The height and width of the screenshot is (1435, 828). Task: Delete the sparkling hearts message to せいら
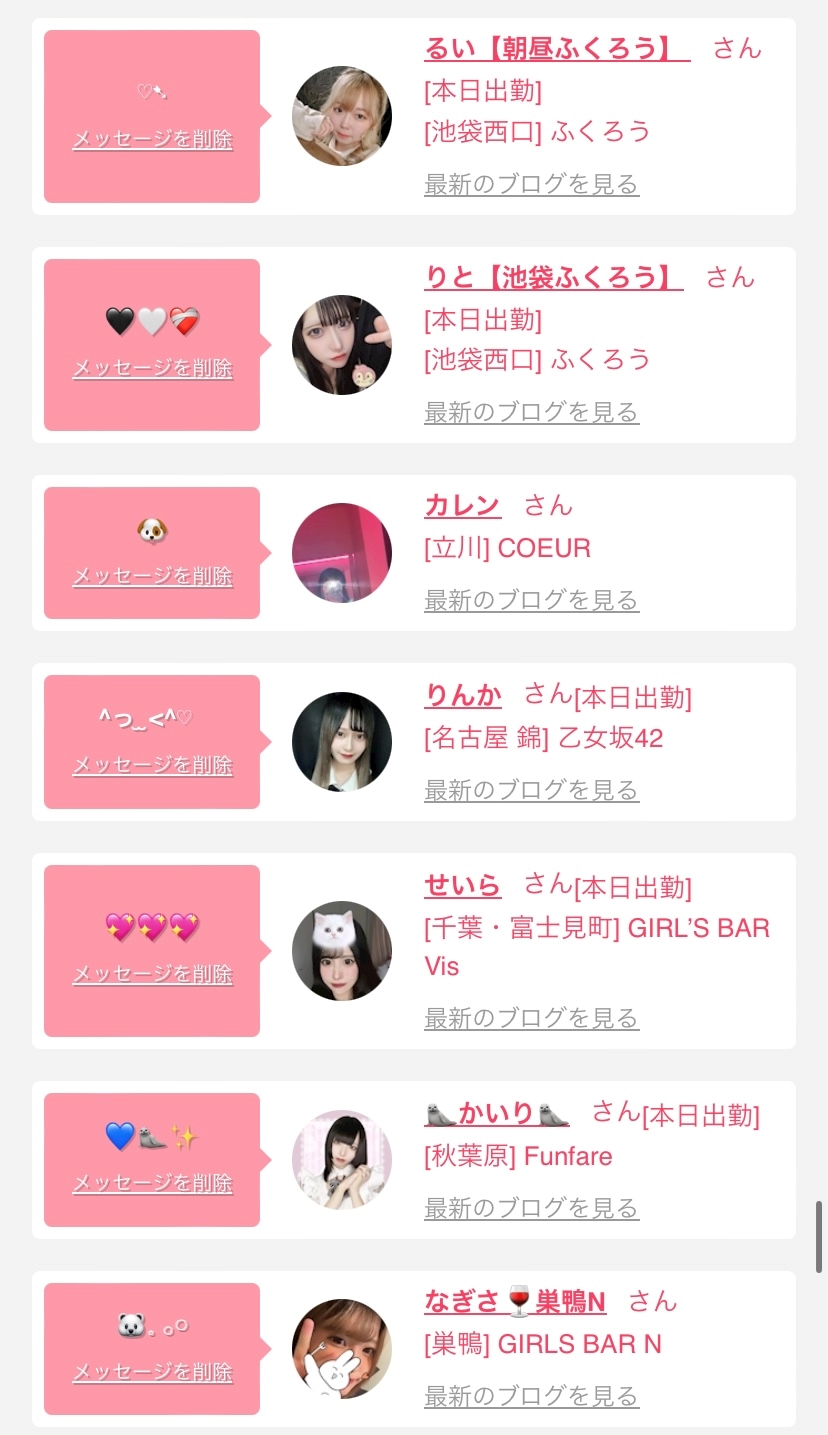tap(152, 974)
